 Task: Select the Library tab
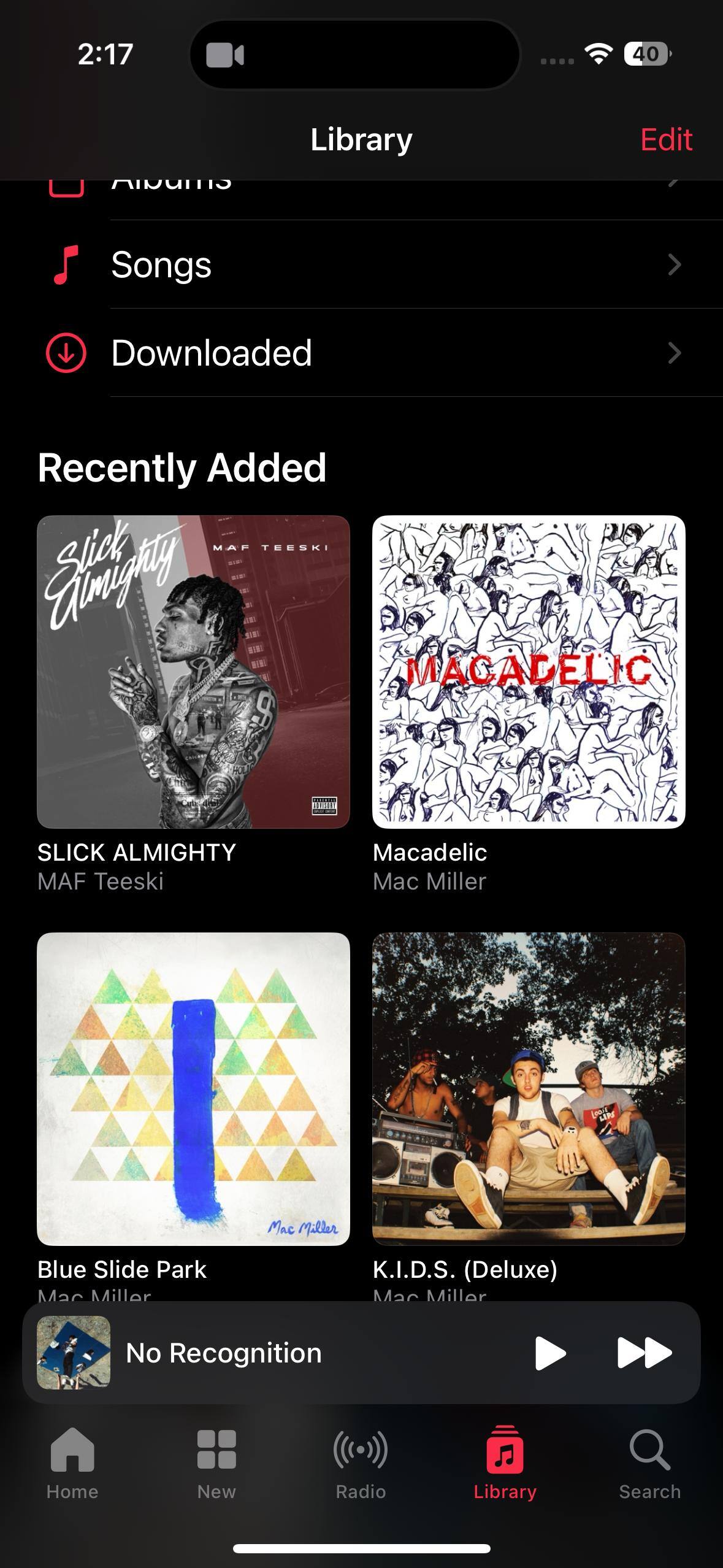coord(505,1463)
